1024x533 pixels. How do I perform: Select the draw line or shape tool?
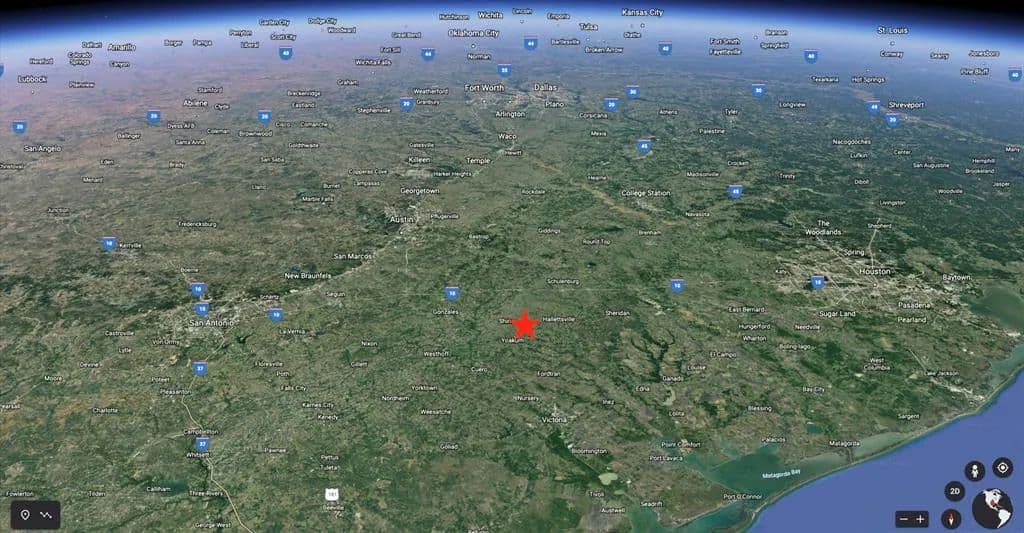click(46, 515)
